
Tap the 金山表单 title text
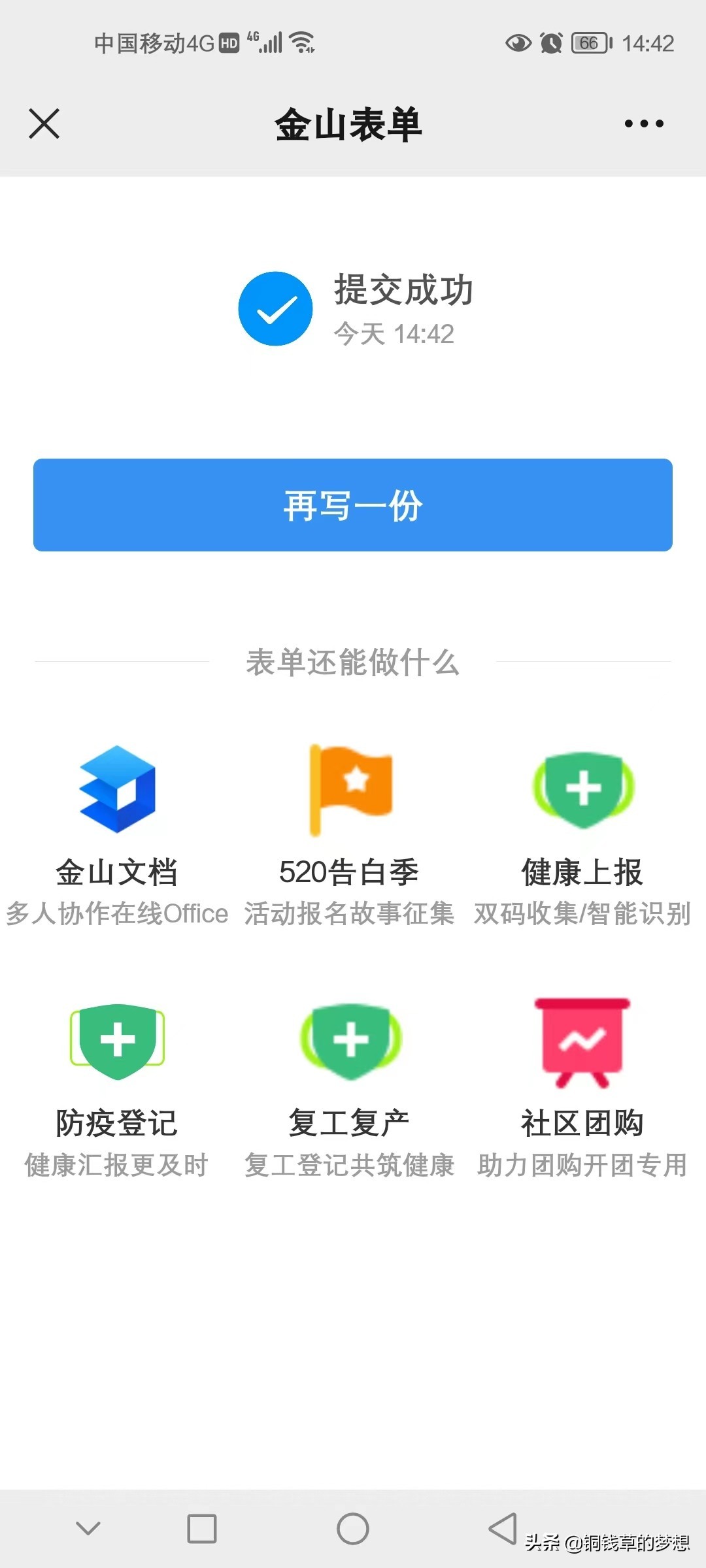(x=349, y=125)
